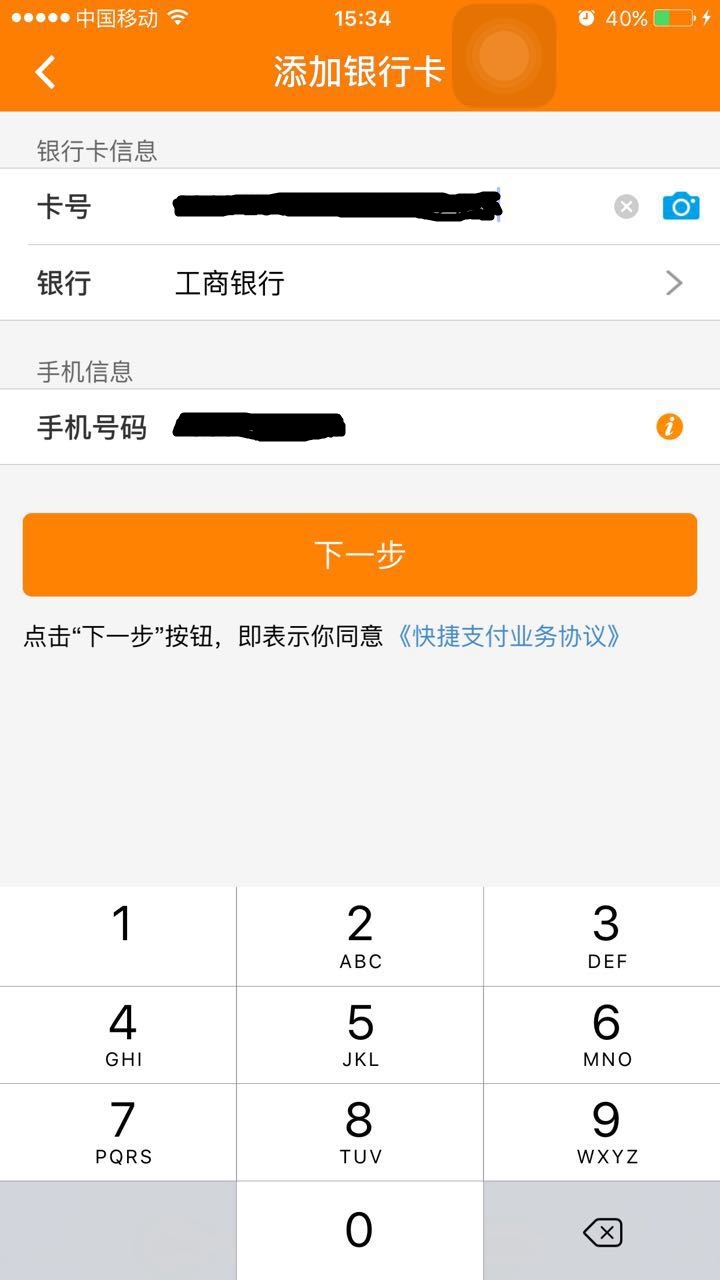Open the 银行 selection row

click(360, 283)
